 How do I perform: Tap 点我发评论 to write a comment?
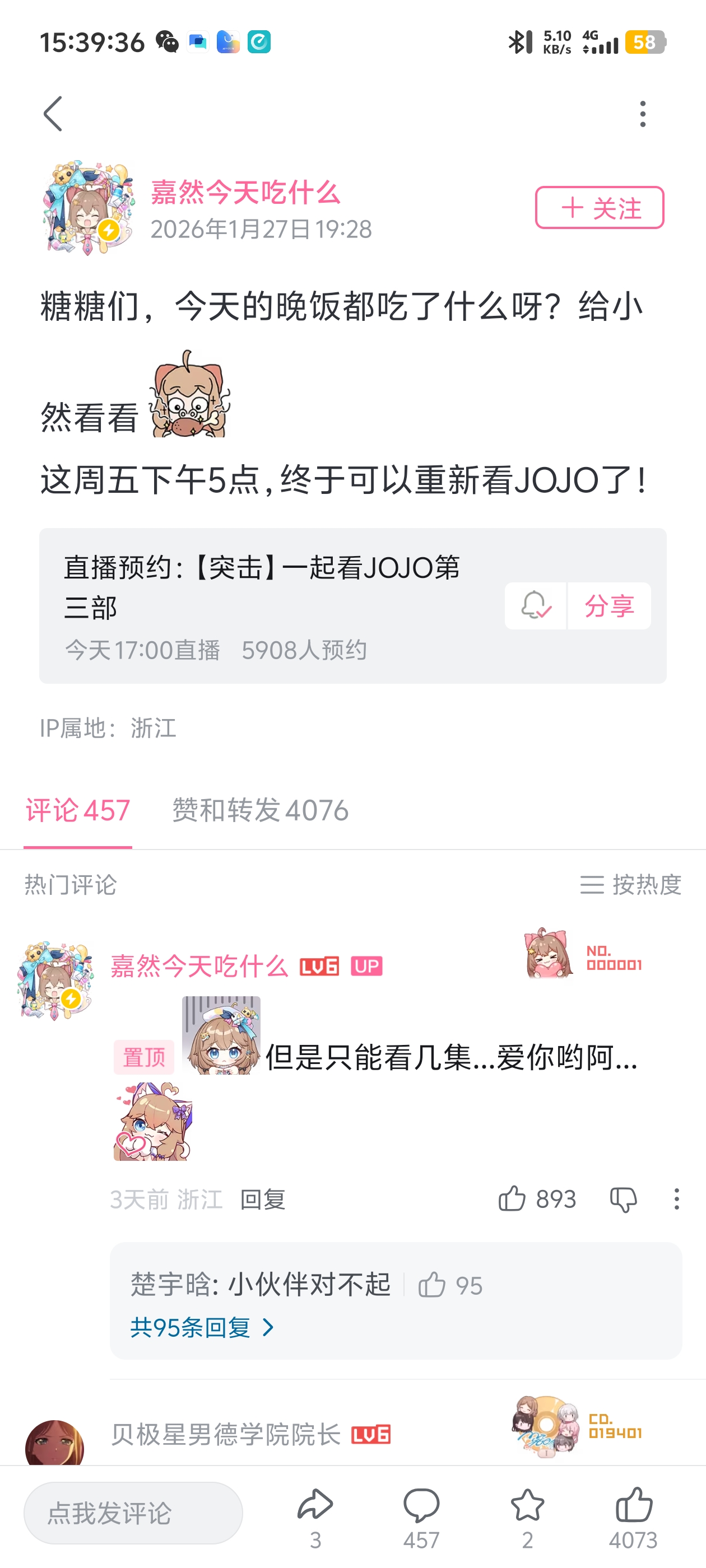pos(133,1513)
